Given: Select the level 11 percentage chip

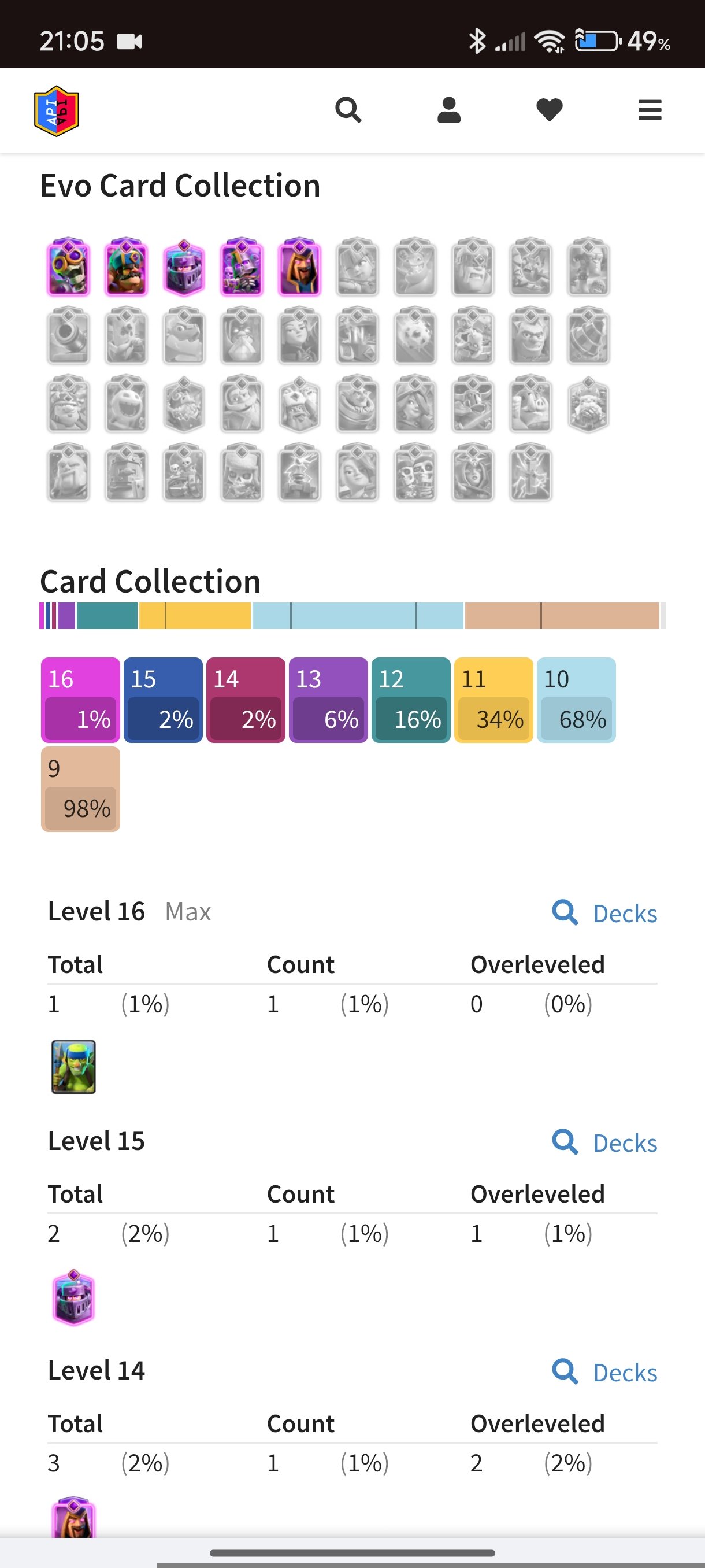Looking at the screenshot, I should tap(494, 700).
